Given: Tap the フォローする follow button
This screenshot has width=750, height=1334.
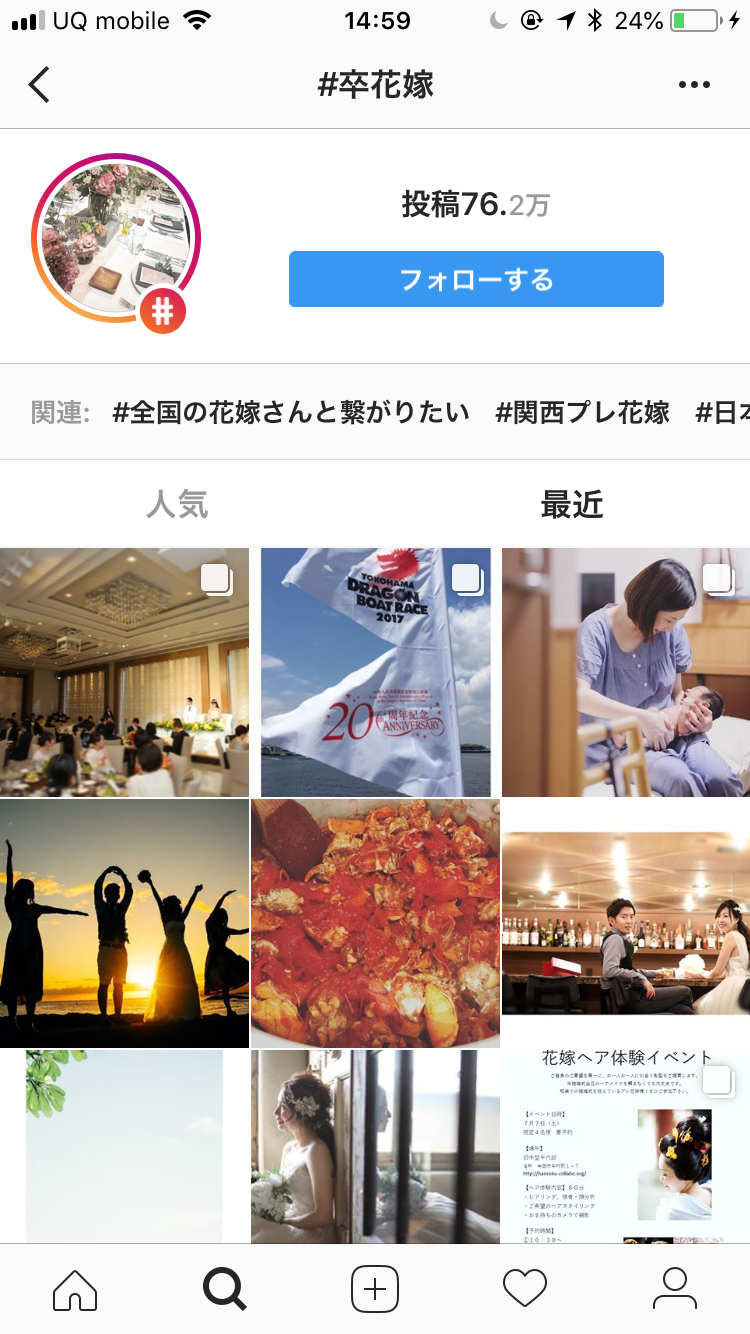Looking at the screenshot, I should click(476, 280).
